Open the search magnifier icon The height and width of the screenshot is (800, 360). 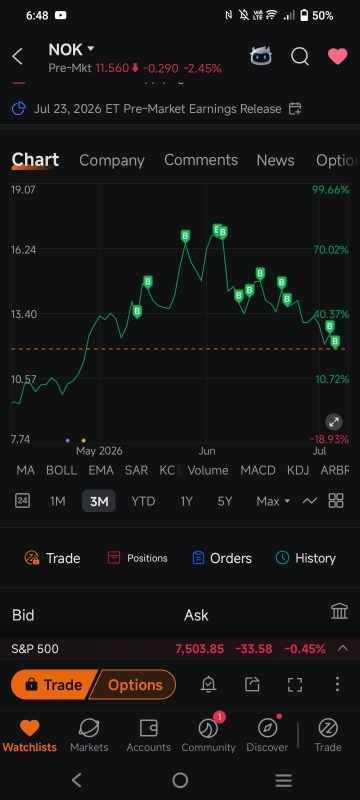[300, 57]
